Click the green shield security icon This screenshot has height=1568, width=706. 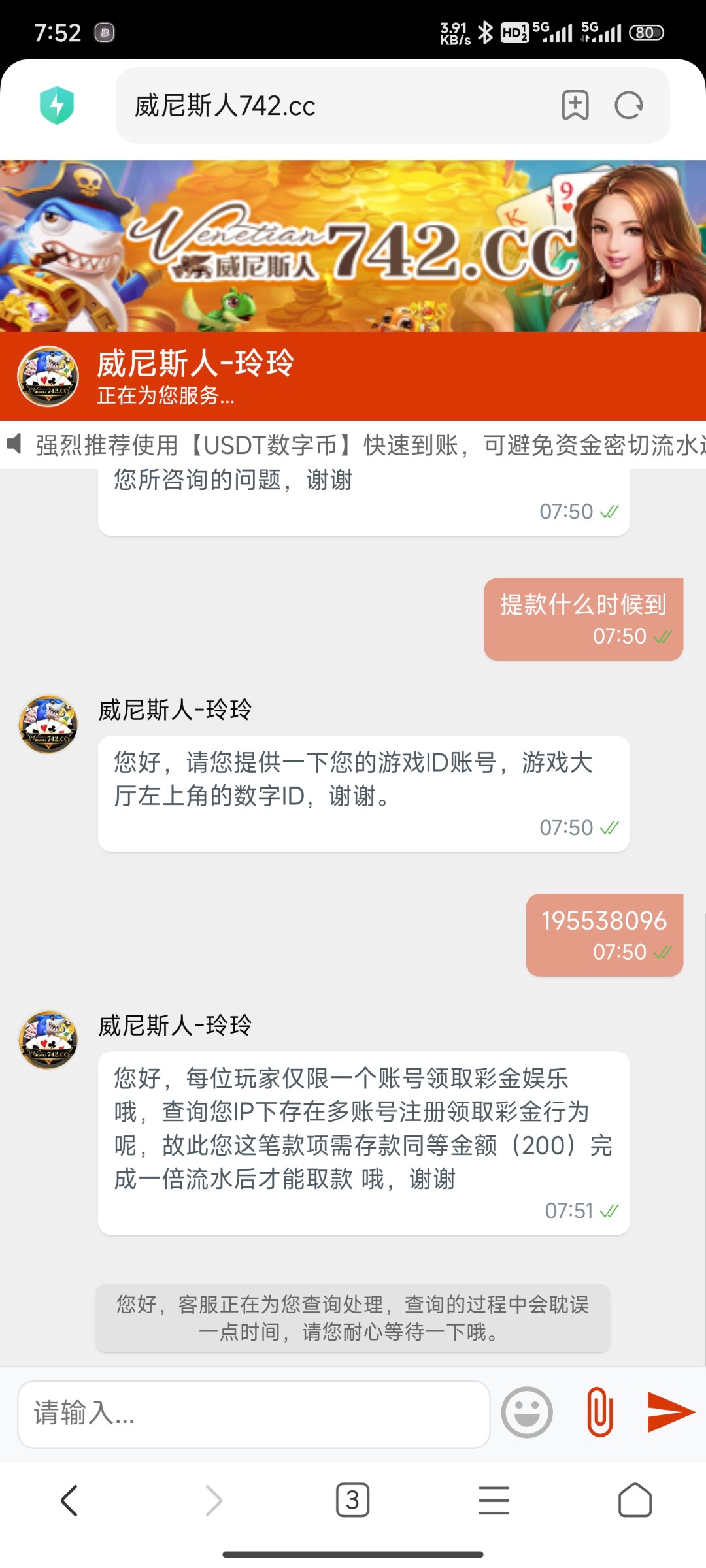coord(56,105)
